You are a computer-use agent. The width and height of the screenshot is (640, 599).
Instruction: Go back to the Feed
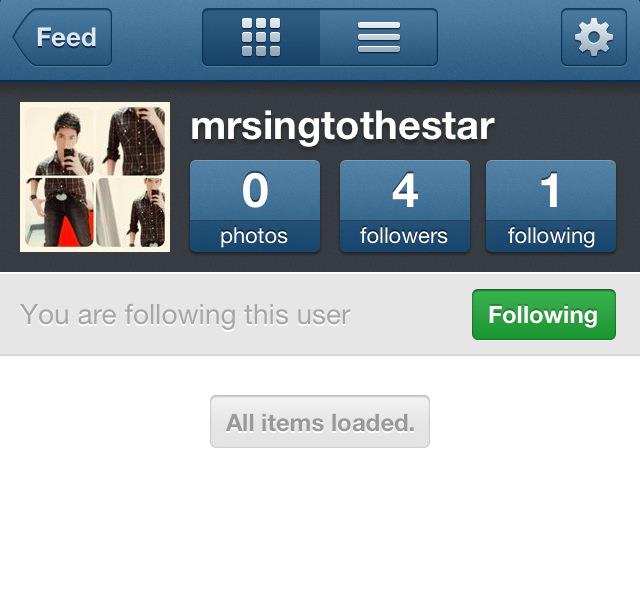tap(63, 38)
